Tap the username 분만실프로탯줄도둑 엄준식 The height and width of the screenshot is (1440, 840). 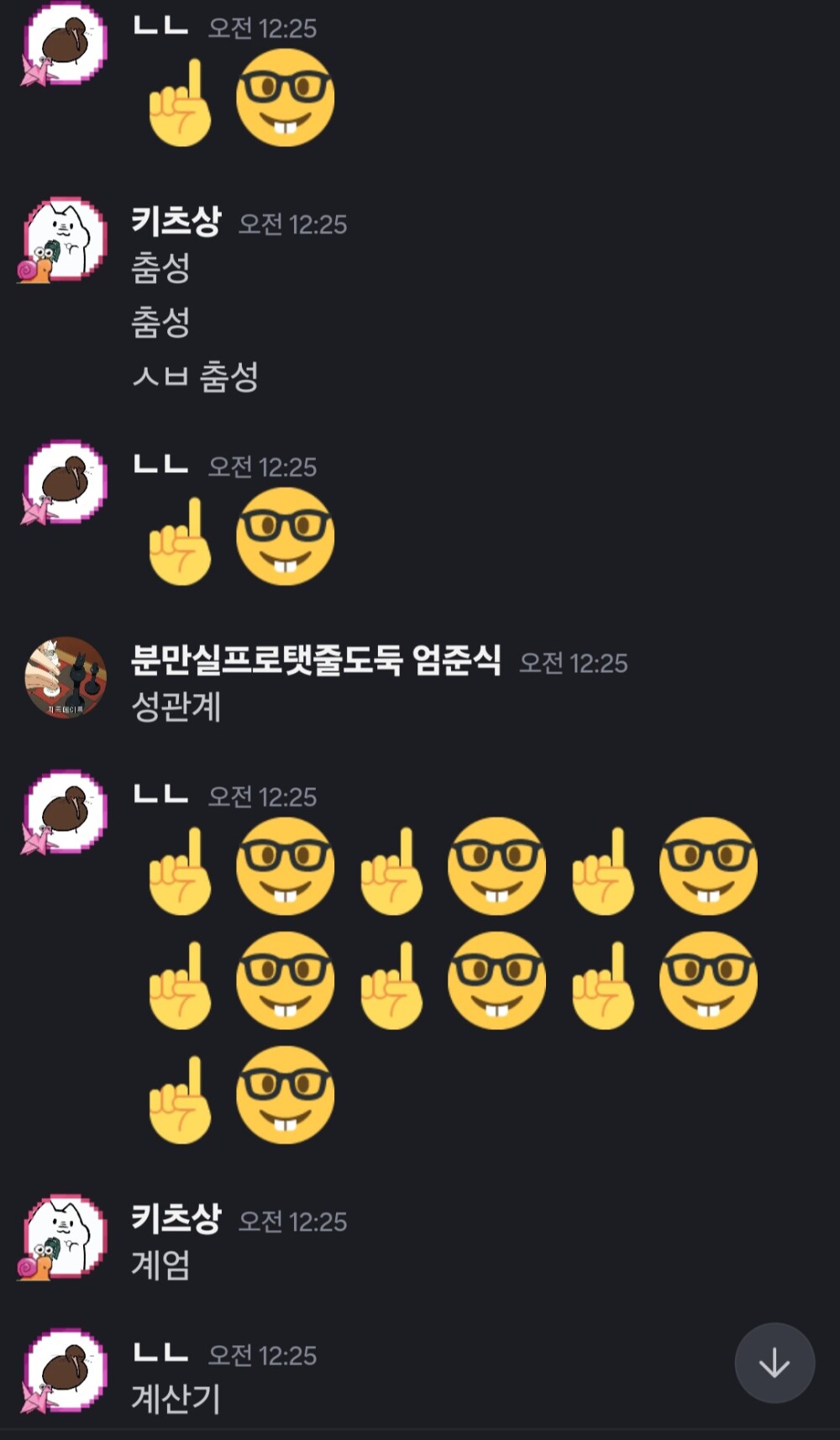[316, 660]
